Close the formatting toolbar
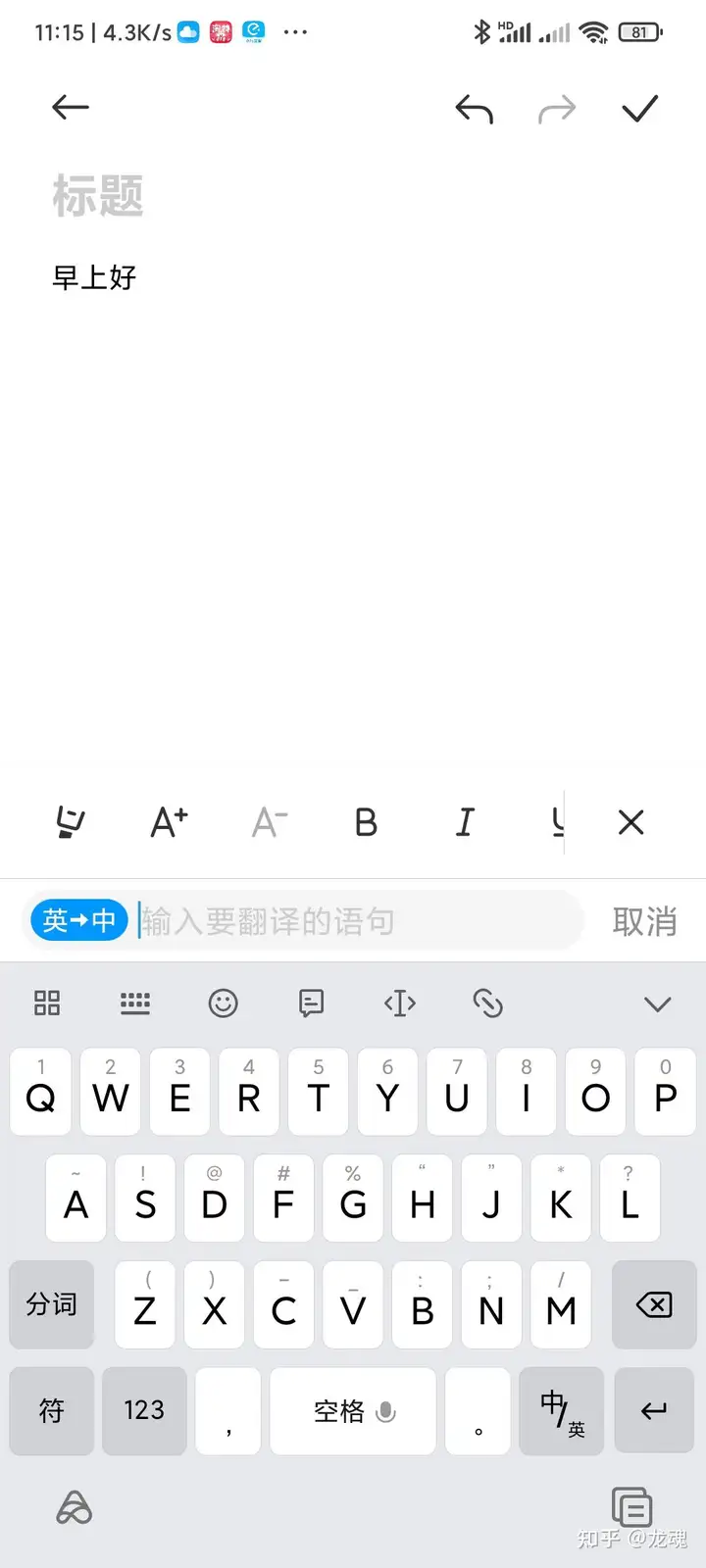The image size is (706, 1568). (x=631, y=822)
